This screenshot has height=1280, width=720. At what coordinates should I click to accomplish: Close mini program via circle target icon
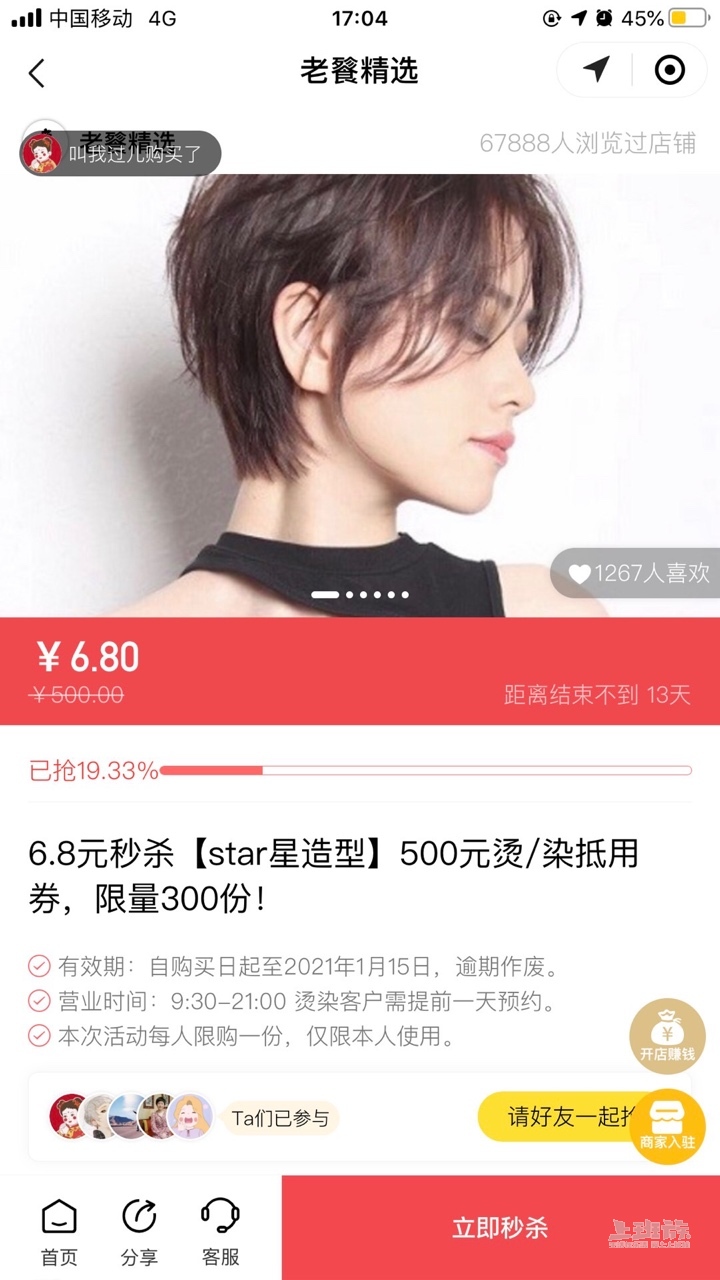(669, 70)
